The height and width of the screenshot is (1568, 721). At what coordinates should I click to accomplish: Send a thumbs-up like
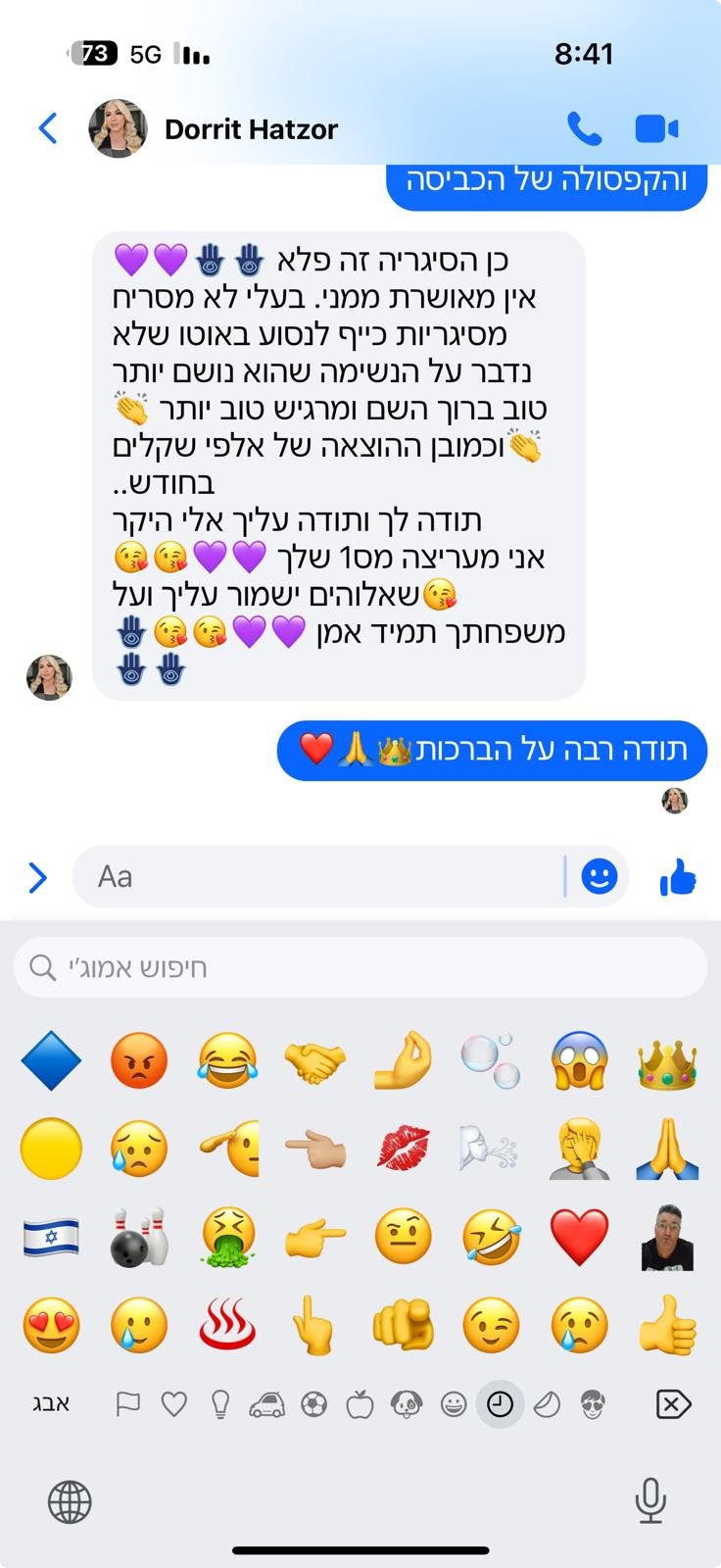click(x=677, y=876)
